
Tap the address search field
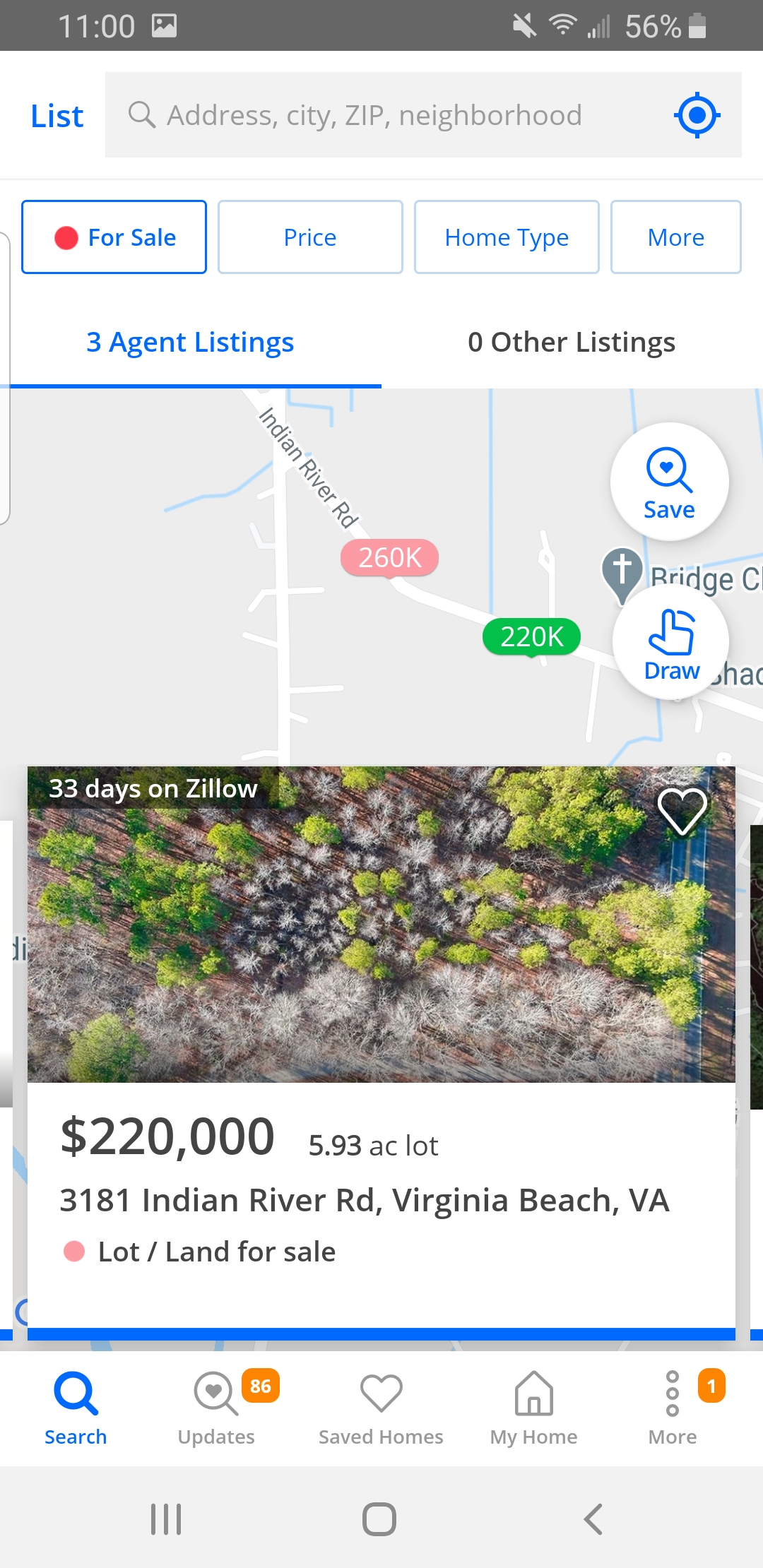(x=374, y=115)
